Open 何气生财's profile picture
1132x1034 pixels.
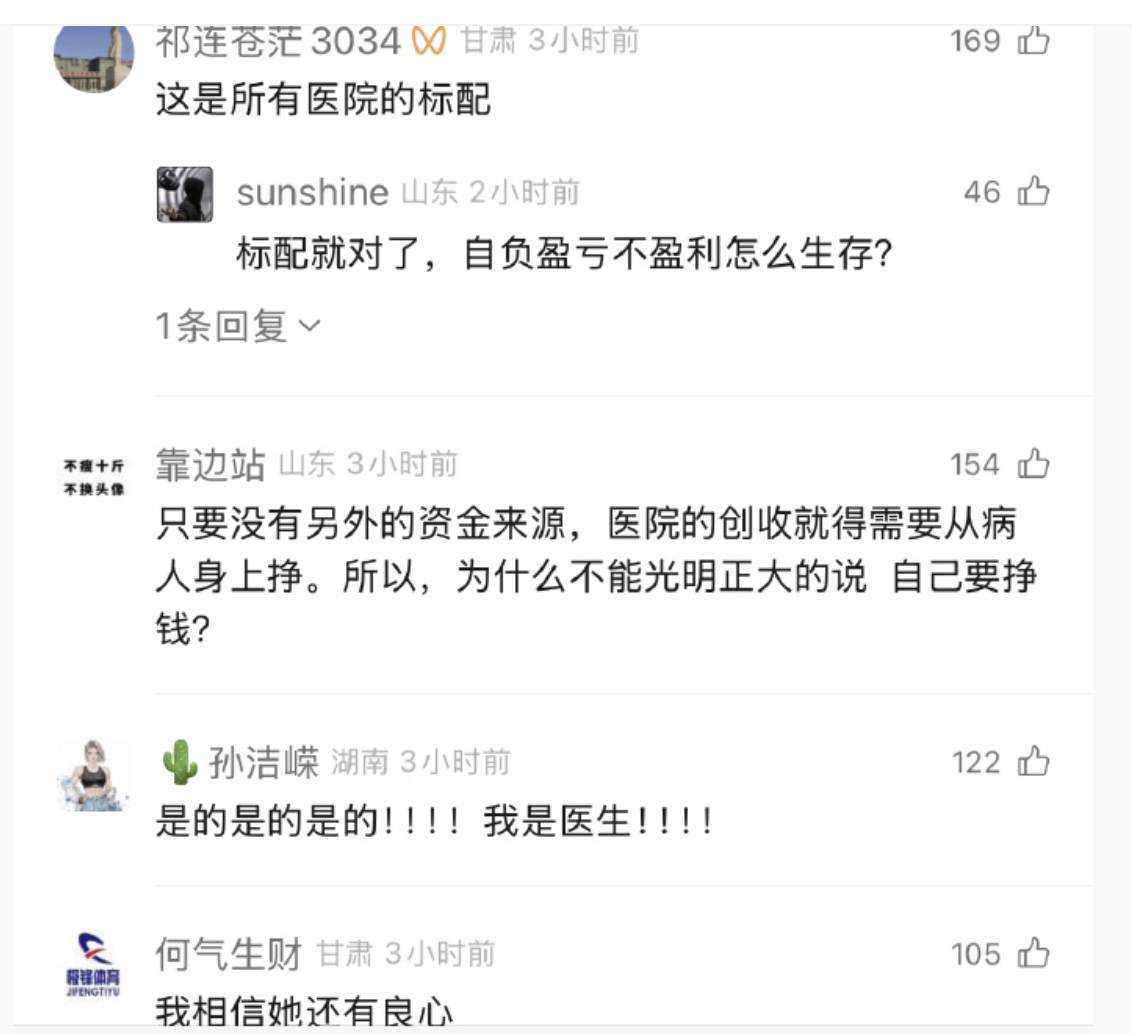coord(93,965)
